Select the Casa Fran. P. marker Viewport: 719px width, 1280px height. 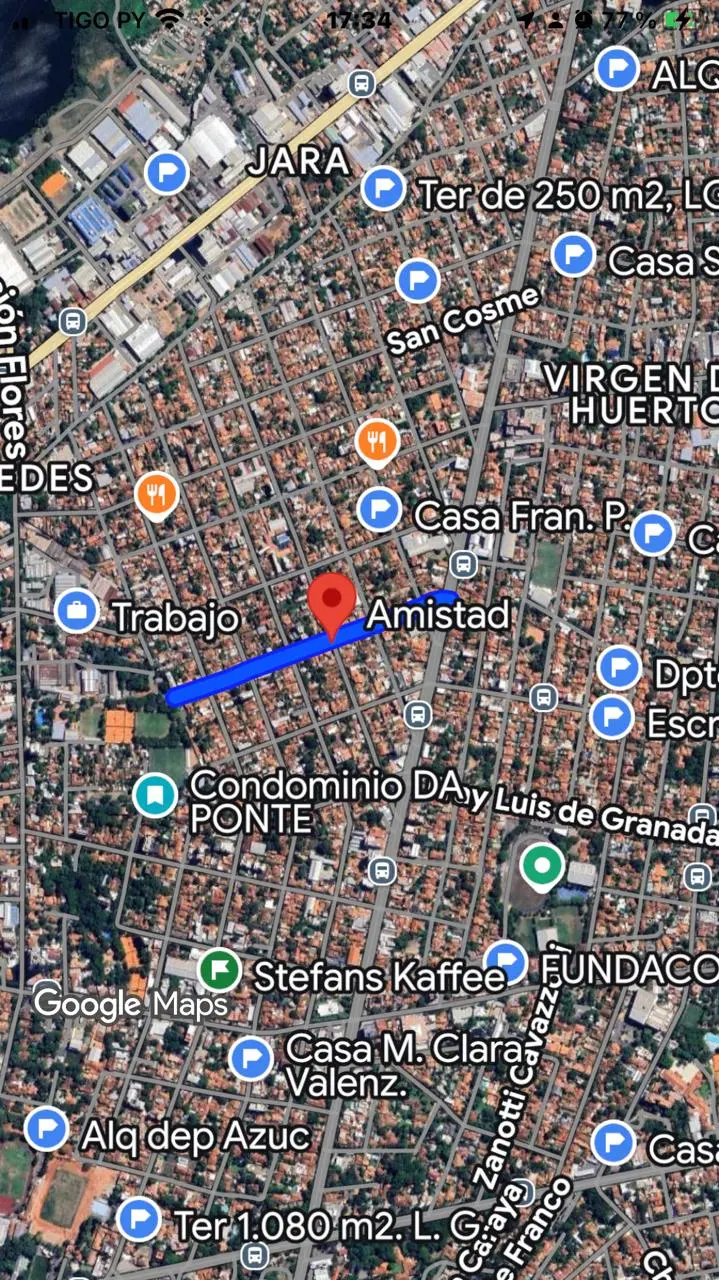pyautogui.click(x=379, y=510)
